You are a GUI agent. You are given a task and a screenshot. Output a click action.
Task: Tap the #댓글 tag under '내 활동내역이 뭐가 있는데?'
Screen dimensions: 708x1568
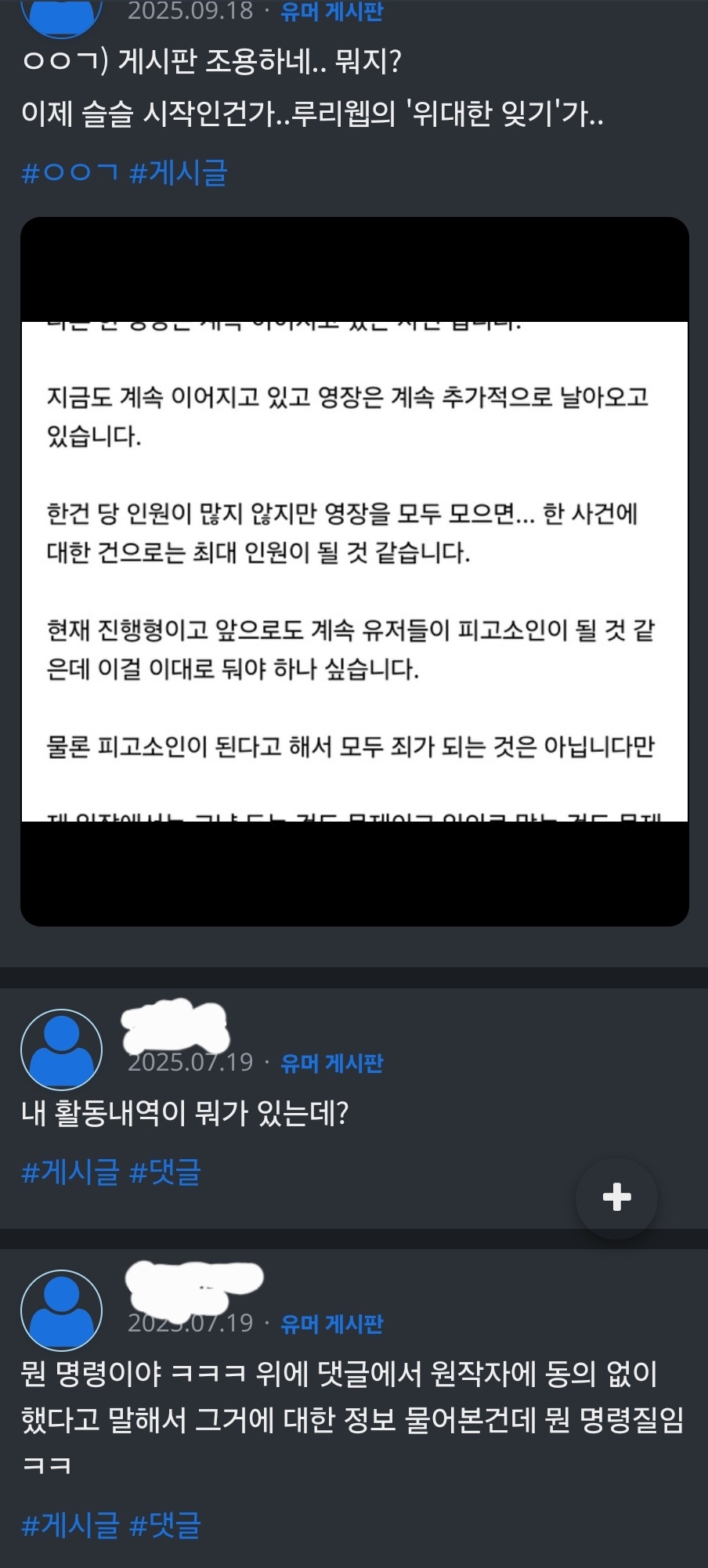(165, 1172)
